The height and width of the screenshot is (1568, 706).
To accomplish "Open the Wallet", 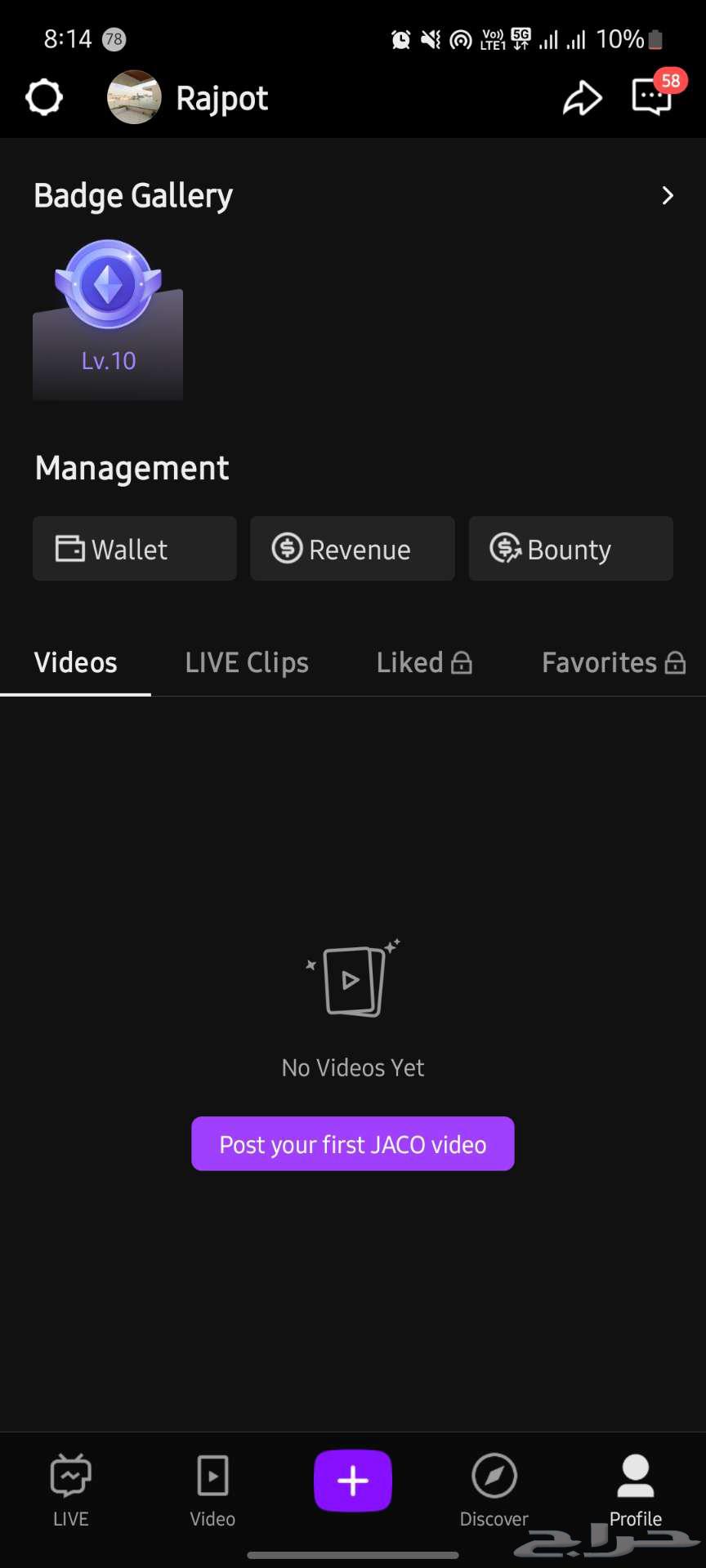I will [135, 549].
